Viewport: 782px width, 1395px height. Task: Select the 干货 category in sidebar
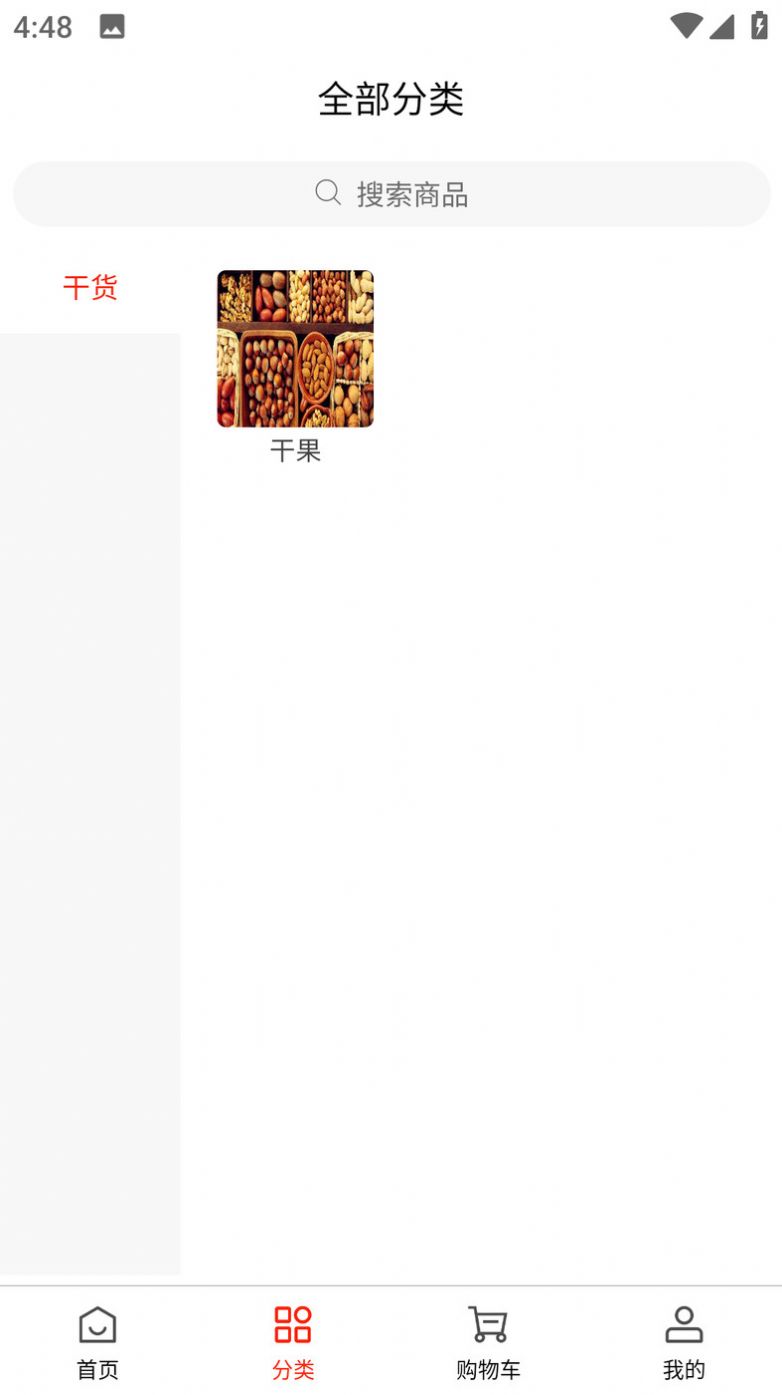point(90,288)
